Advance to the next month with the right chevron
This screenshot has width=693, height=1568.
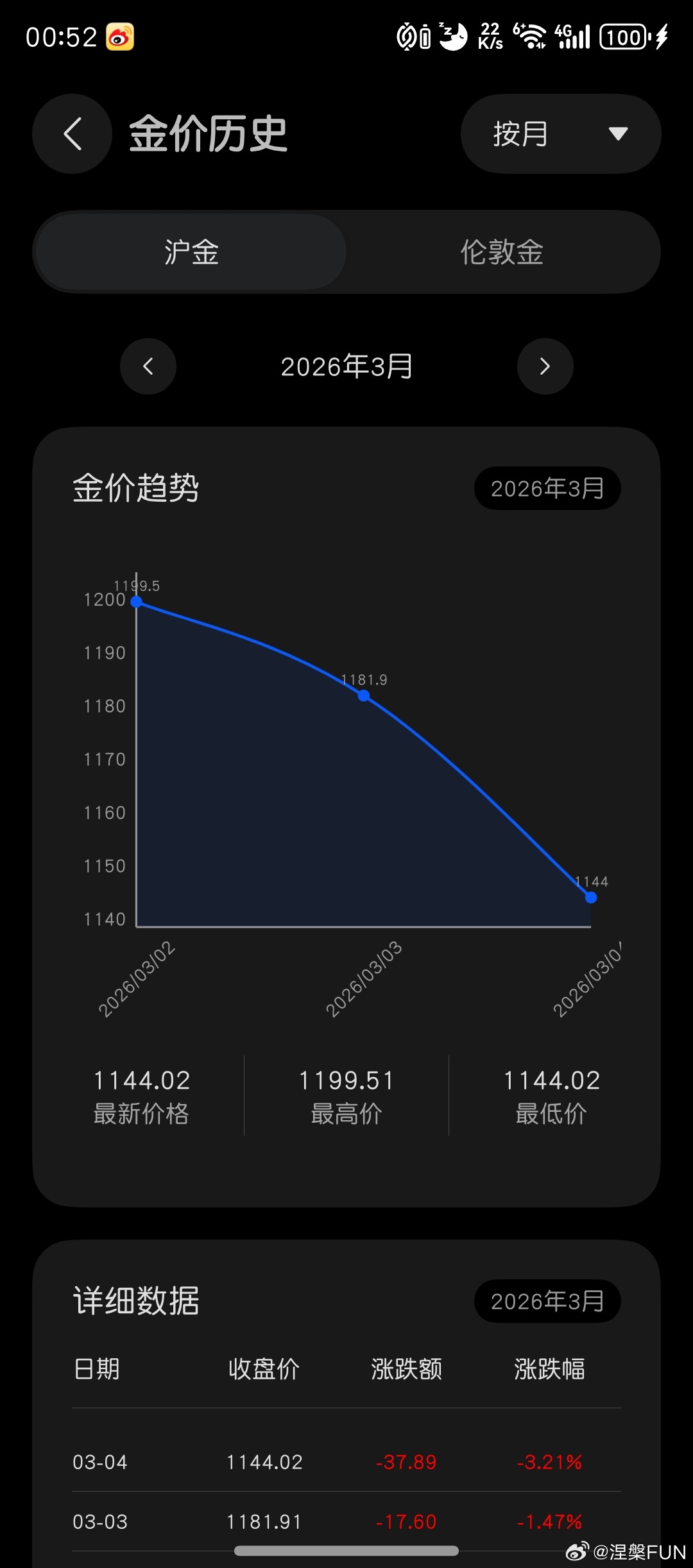pyautogui.click(x=545, y=366)
